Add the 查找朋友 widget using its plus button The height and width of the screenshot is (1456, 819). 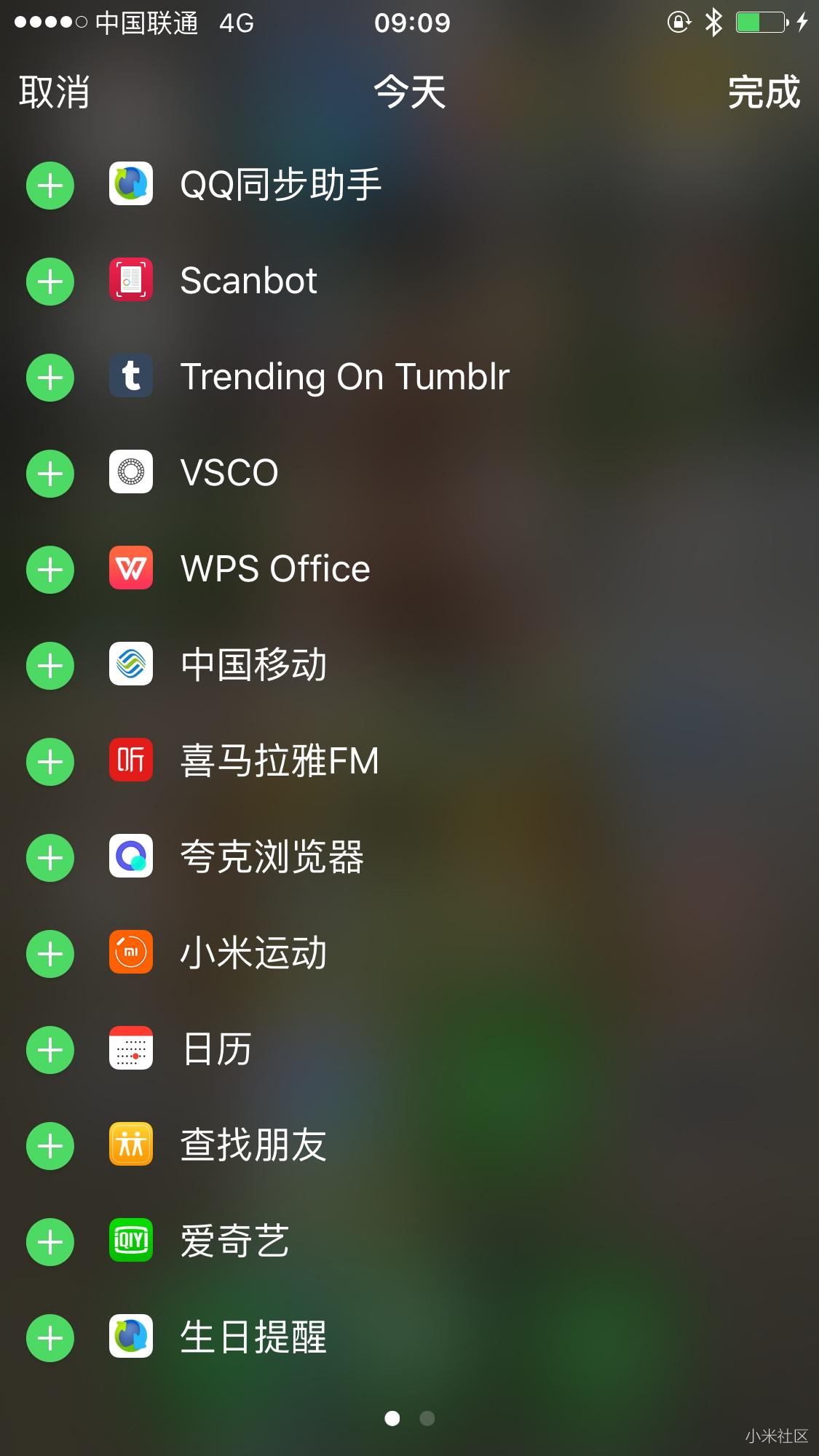click(50, 1146)
